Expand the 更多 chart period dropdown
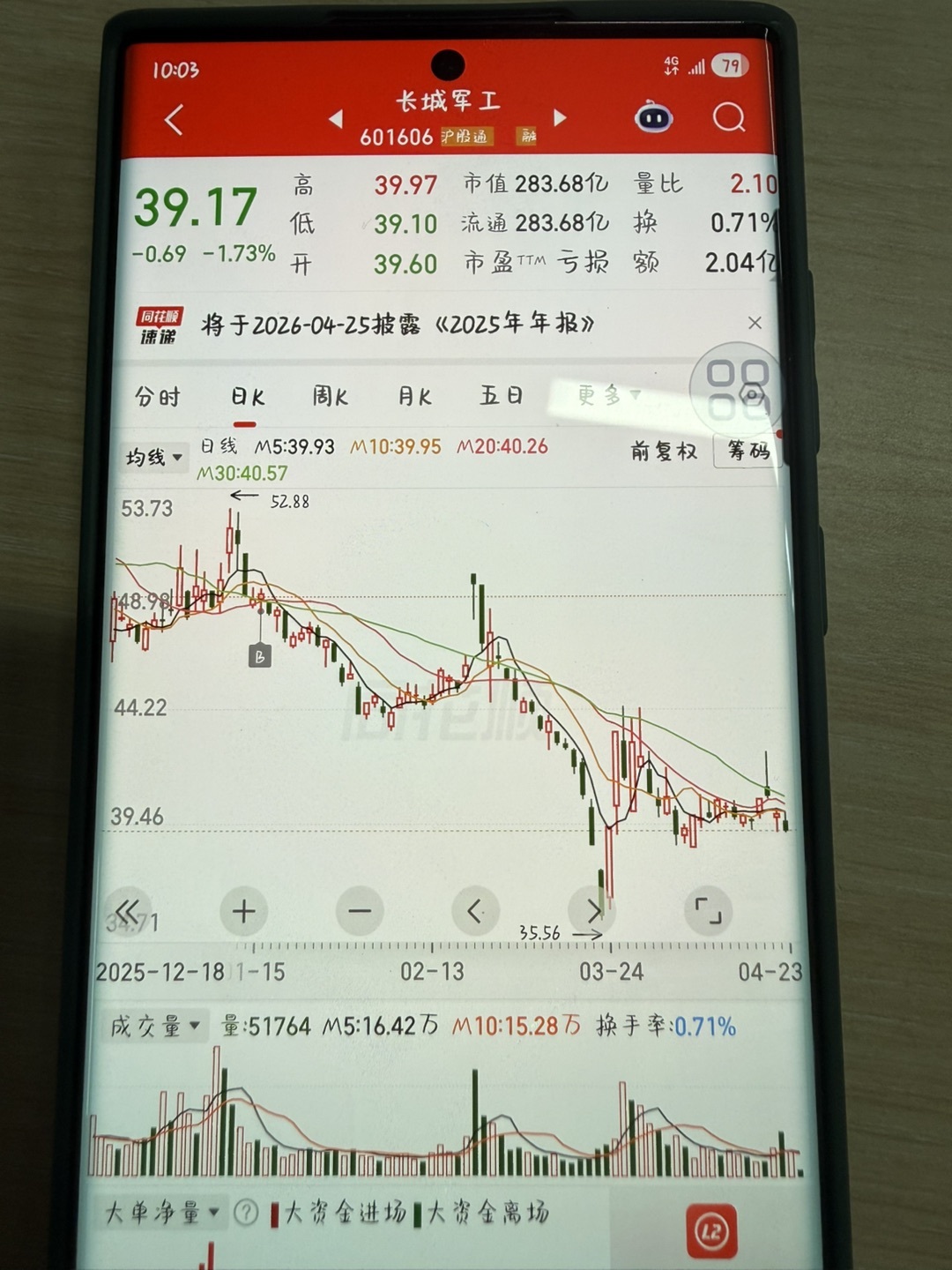Image resolution: width=952 pixels, height=1270 pixels. click(608, 396)
